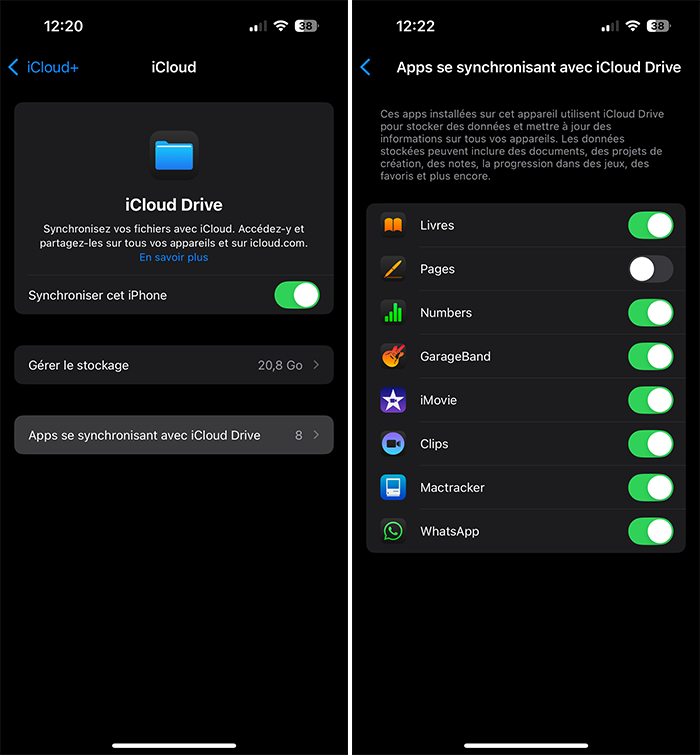Disable the Clips toggle
700x755 pixels.
tap(650, 444)
